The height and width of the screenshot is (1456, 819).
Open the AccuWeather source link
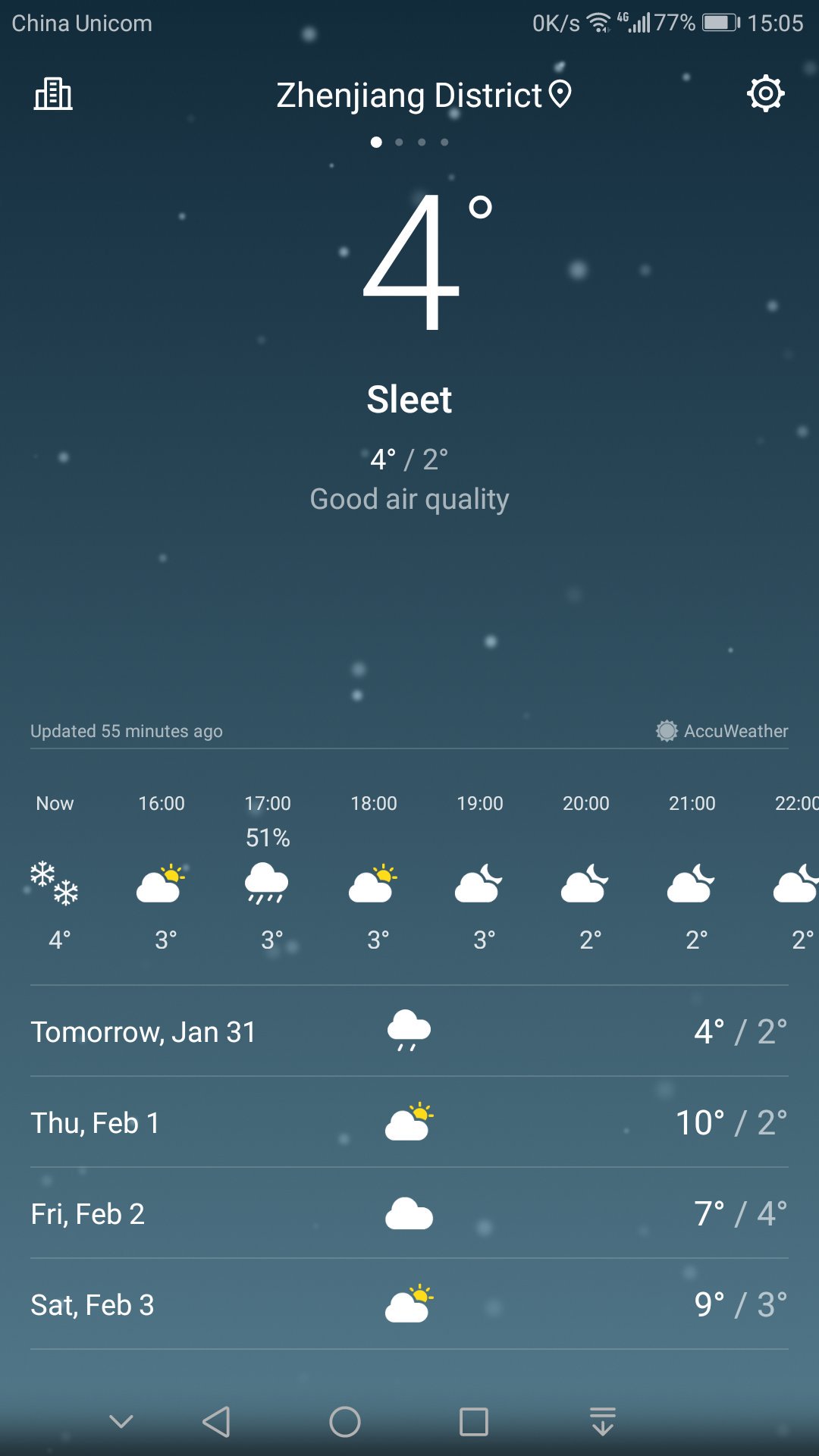click(722, 731)
